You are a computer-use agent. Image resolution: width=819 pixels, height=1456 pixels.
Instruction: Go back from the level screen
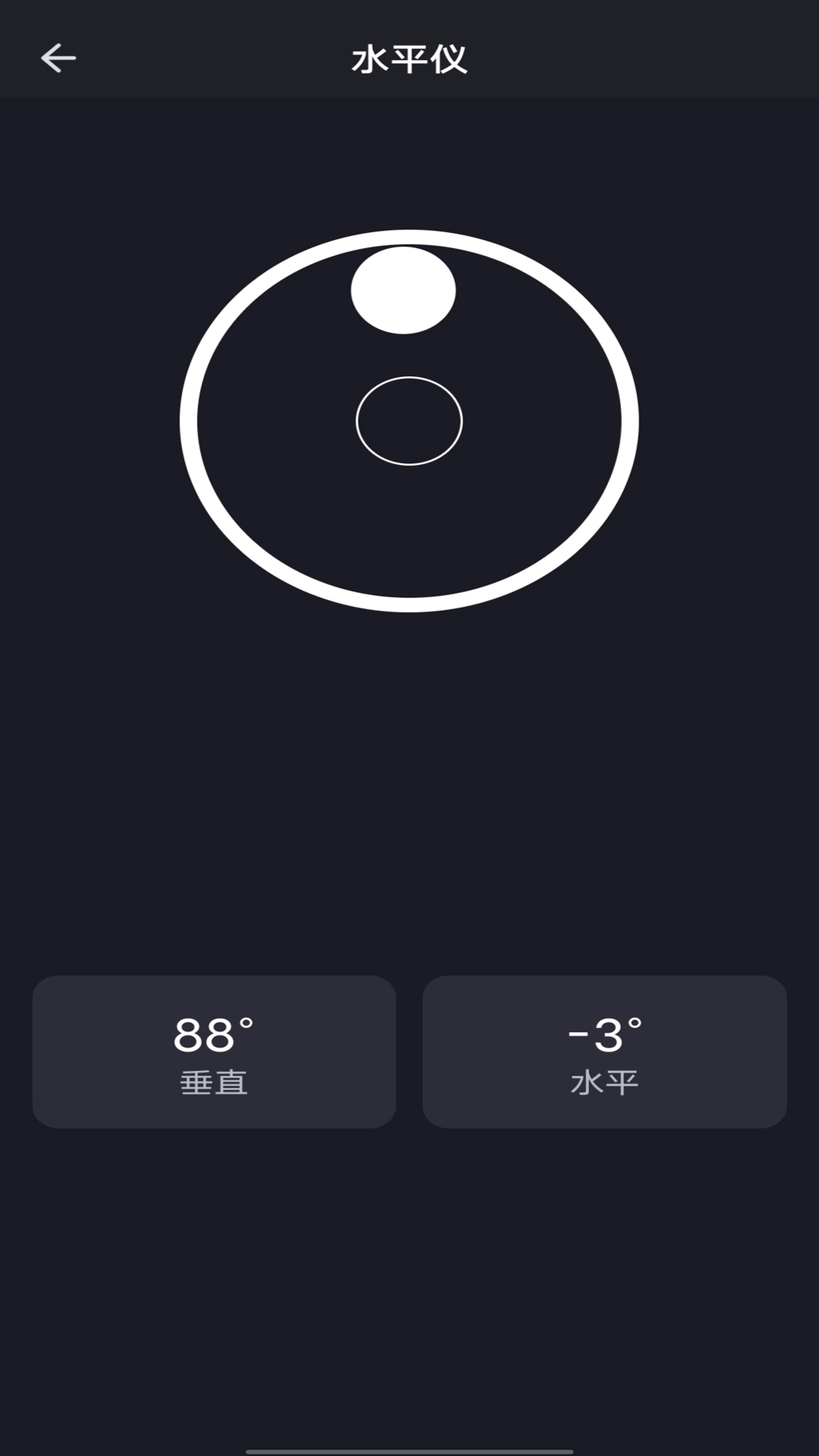click(58, 58)
